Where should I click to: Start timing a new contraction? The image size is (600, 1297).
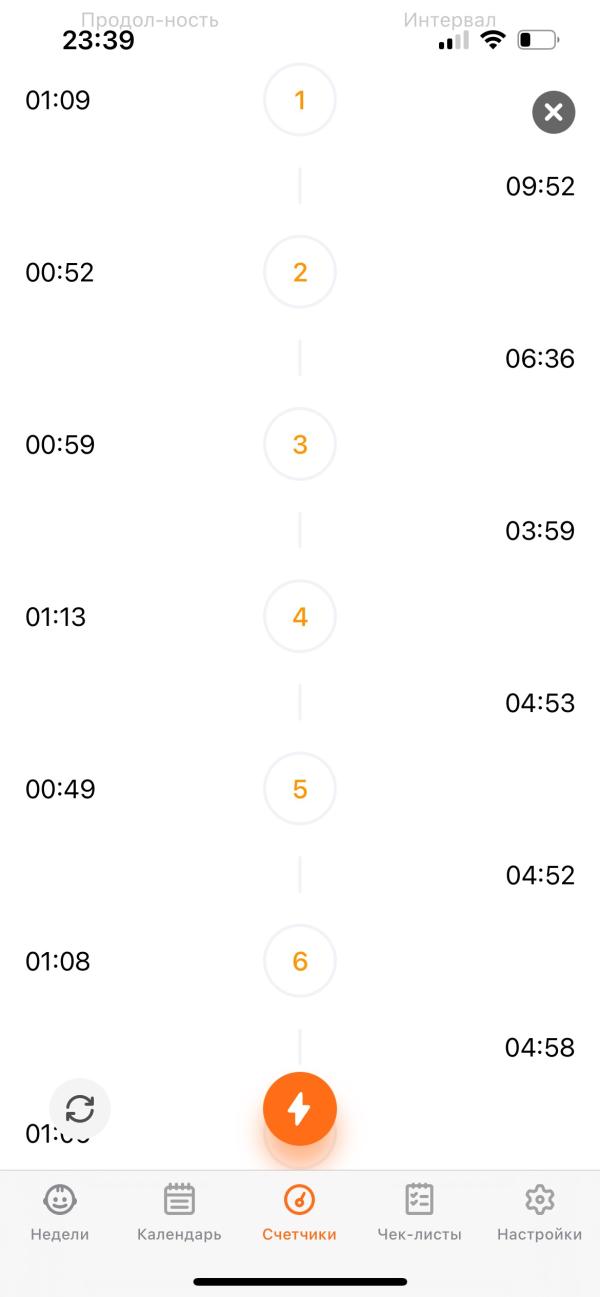pos(299,1108)
